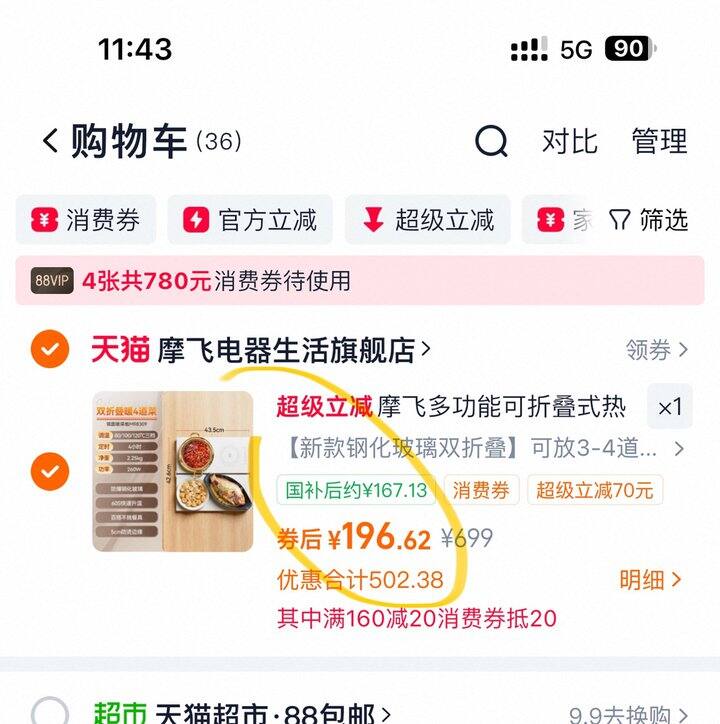View the 88VIP 780元 coupon banner

pyautogui.click(x=360, y=281)
